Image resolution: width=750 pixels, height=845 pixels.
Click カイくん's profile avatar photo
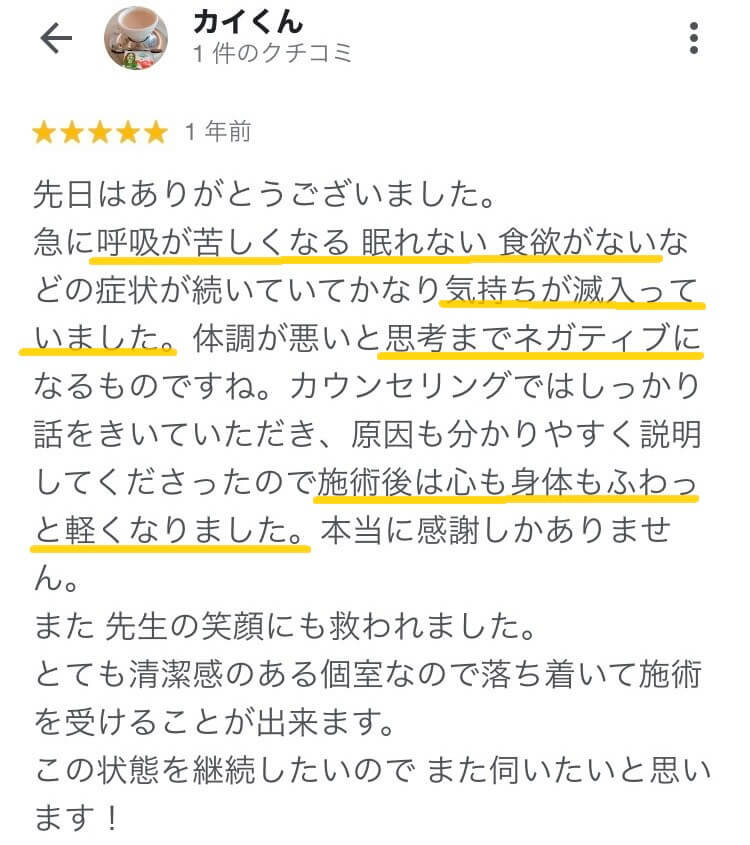135,36
